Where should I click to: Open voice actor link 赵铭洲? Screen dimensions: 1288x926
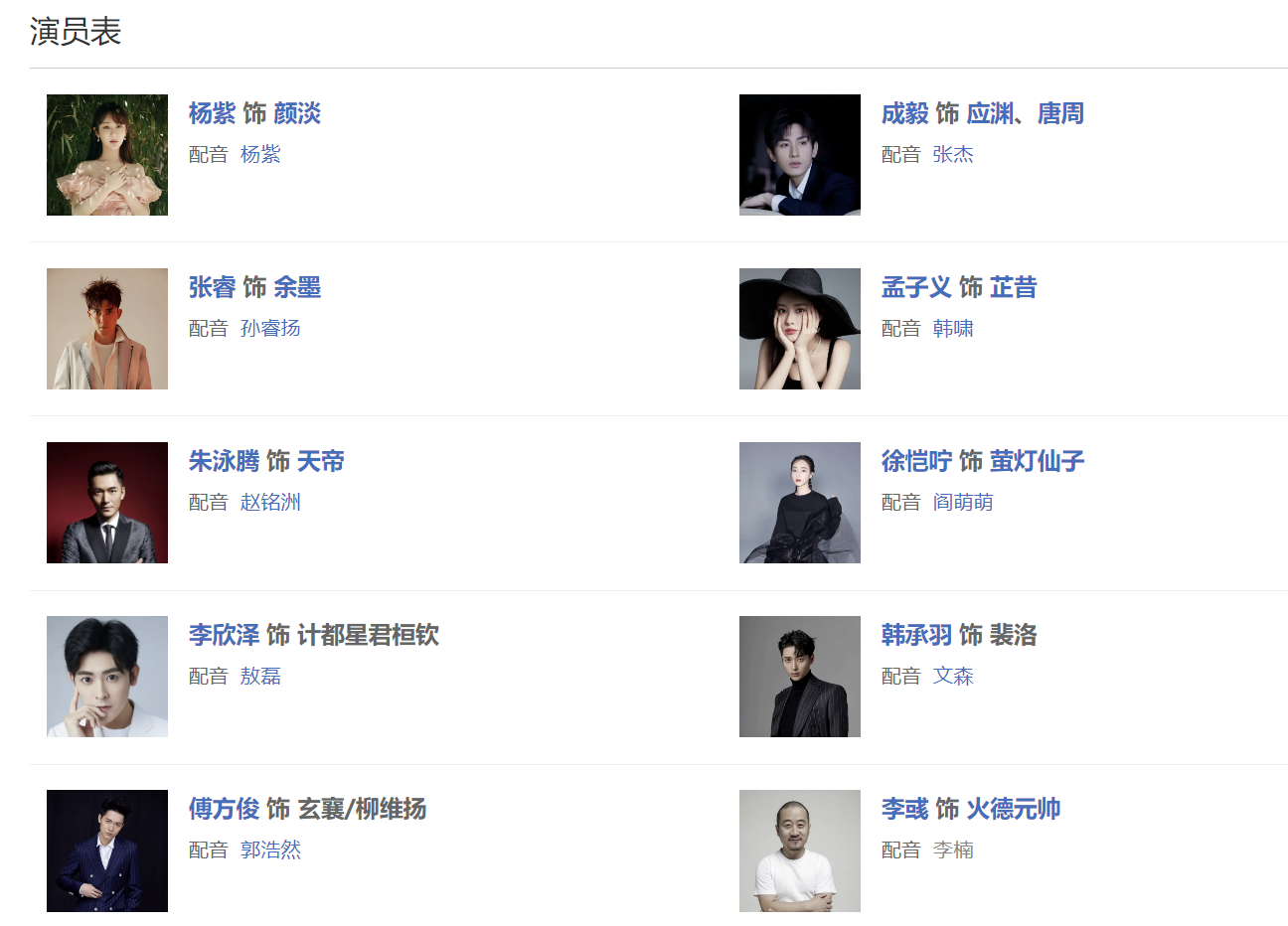point(269,502)
